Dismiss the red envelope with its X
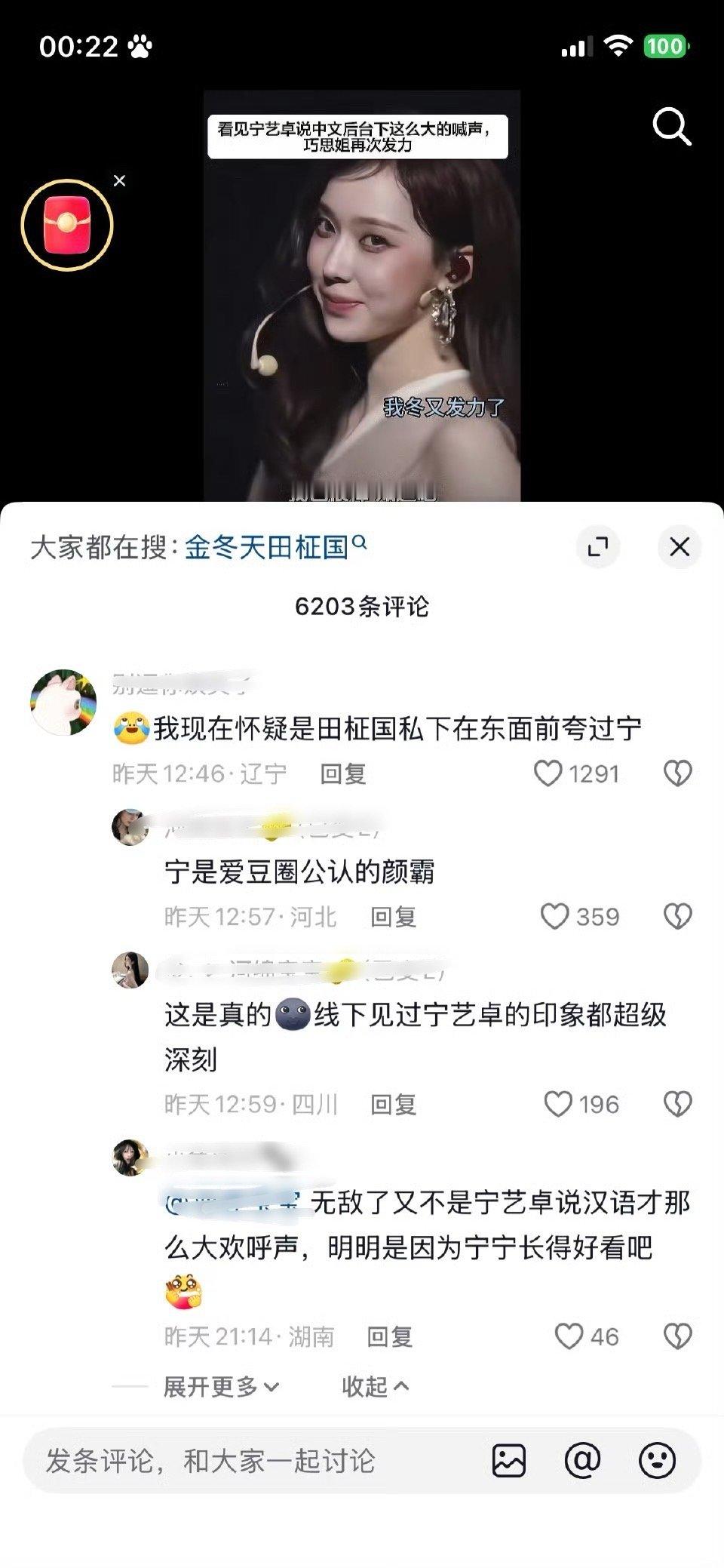Viewport: 724px width, 1568px height. pos(118,180)
